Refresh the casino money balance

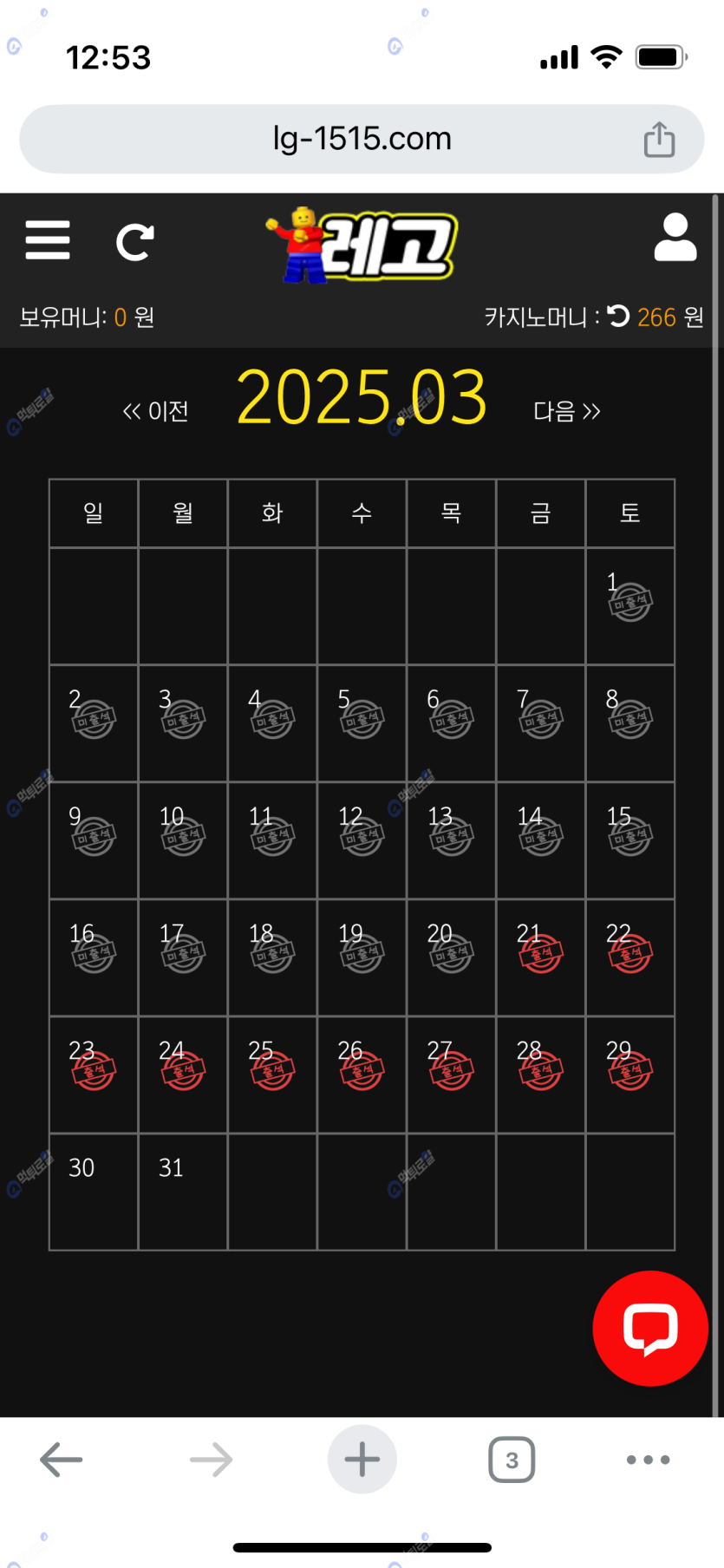(x=618, y=317)
